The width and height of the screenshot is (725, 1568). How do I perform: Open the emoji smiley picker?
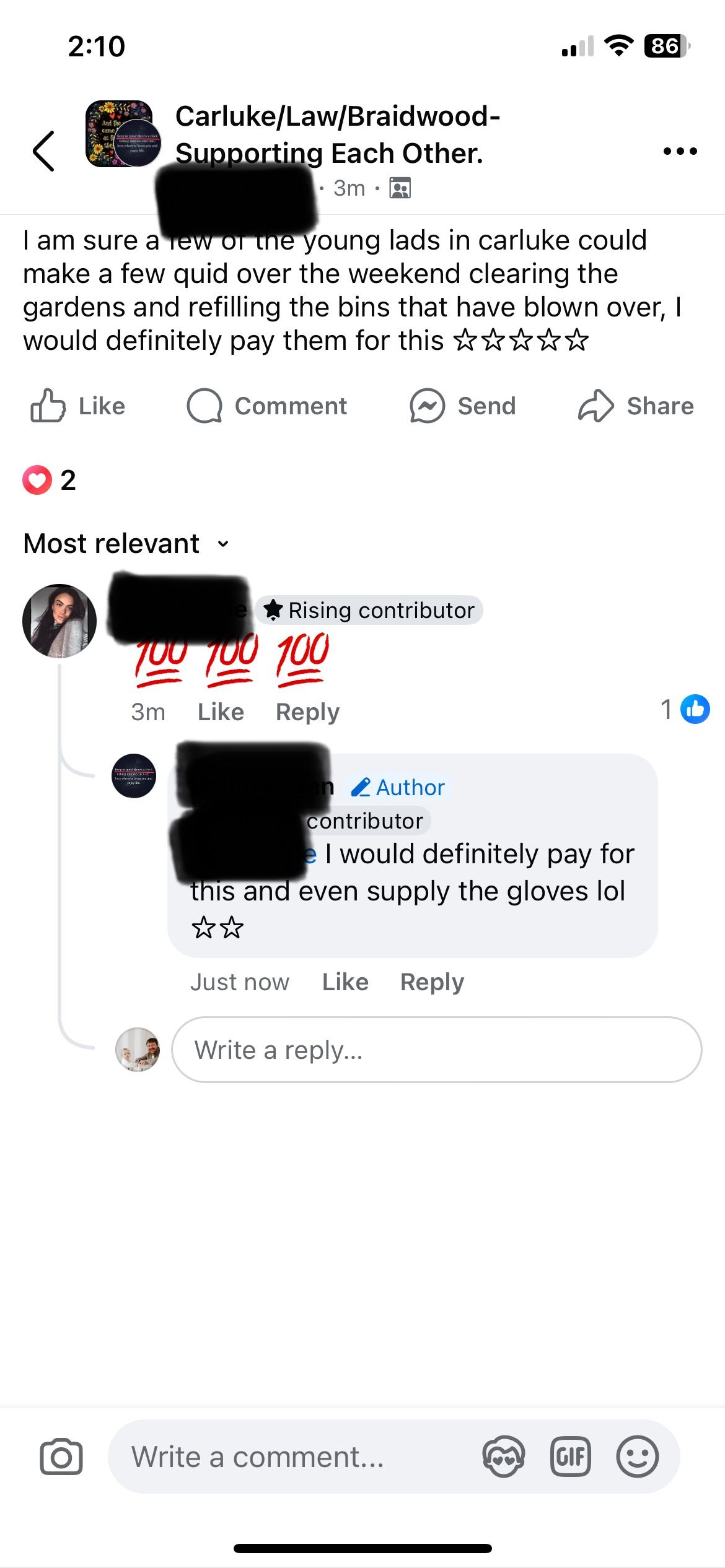(x=637, y=1457)
